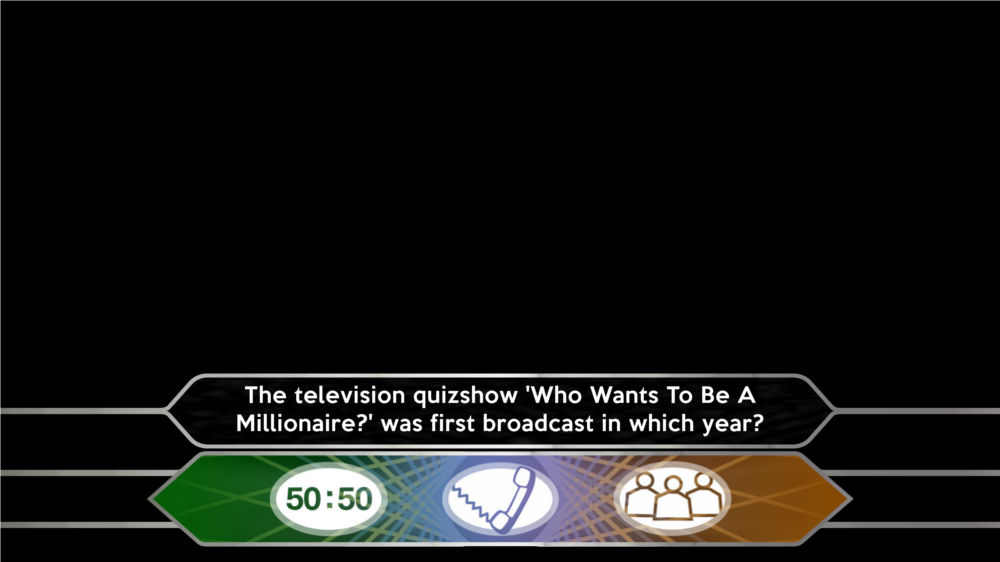The width and height of the screenshot is (1000, 562).
Task: Ask the audience for help
Action: (672, 497)
